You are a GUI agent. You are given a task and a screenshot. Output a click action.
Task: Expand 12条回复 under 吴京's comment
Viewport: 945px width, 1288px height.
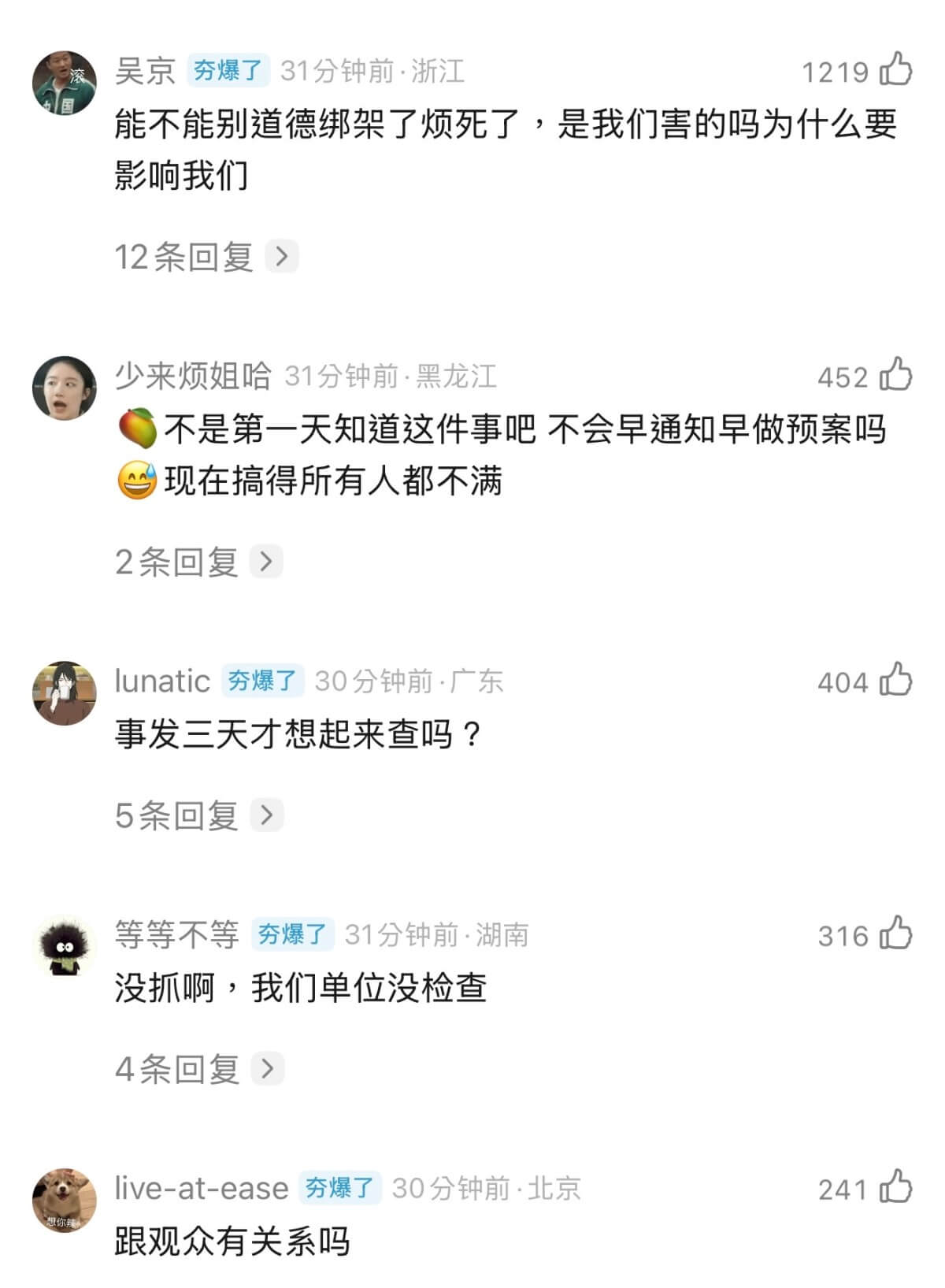coord(206,257)
